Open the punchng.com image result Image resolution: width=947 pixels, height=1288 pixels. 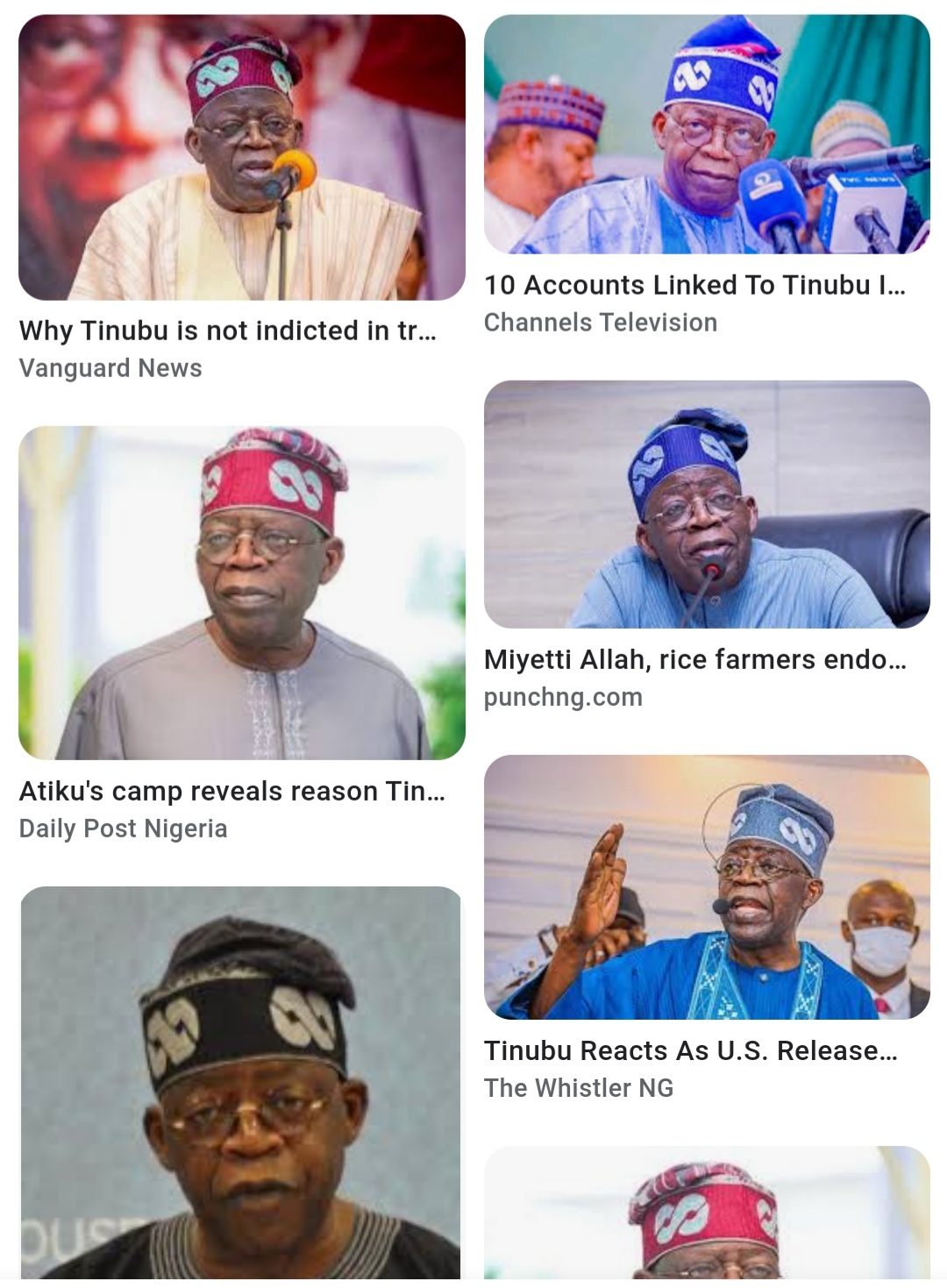point(707,504)
